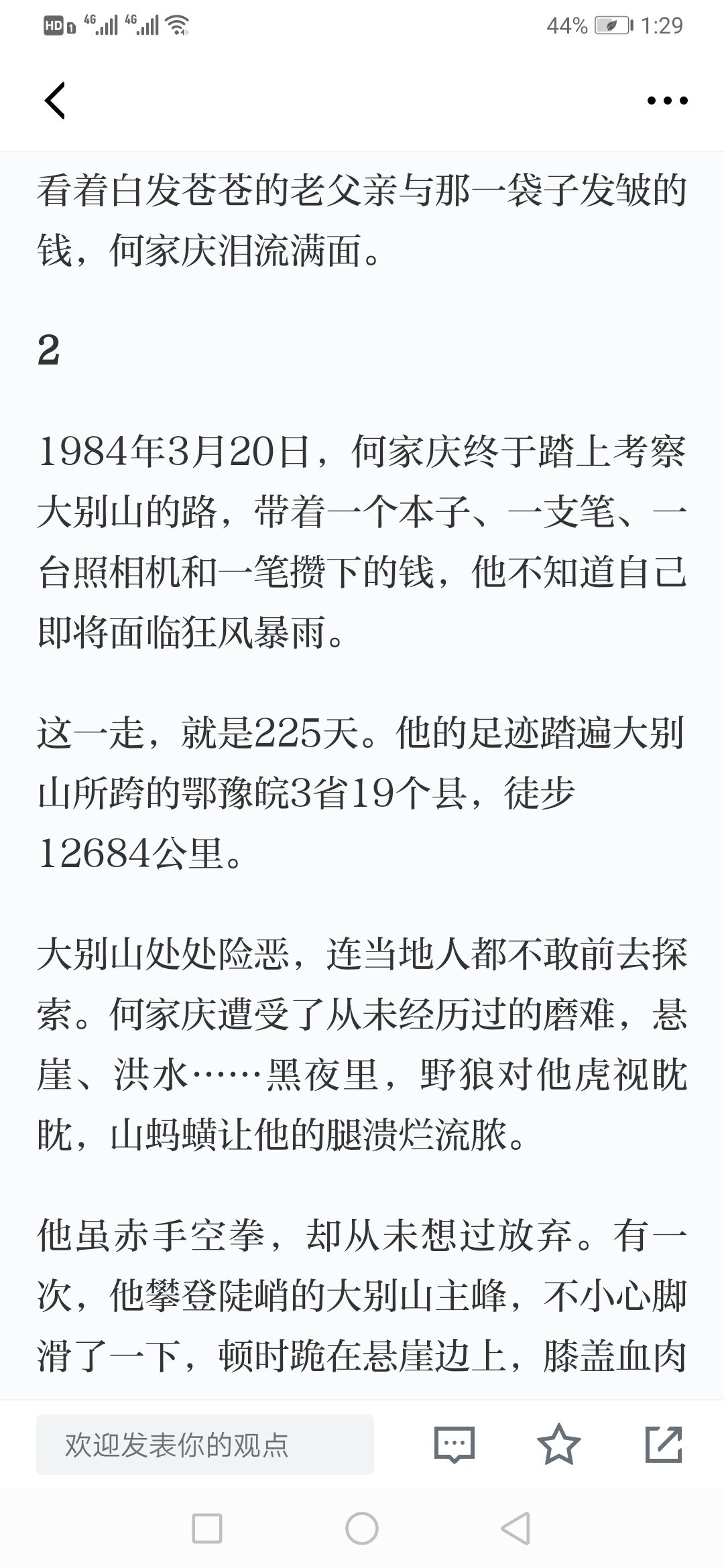The image size is (724, 1568).
Task: Open the three-dot overflow menu
Action: 667,101
